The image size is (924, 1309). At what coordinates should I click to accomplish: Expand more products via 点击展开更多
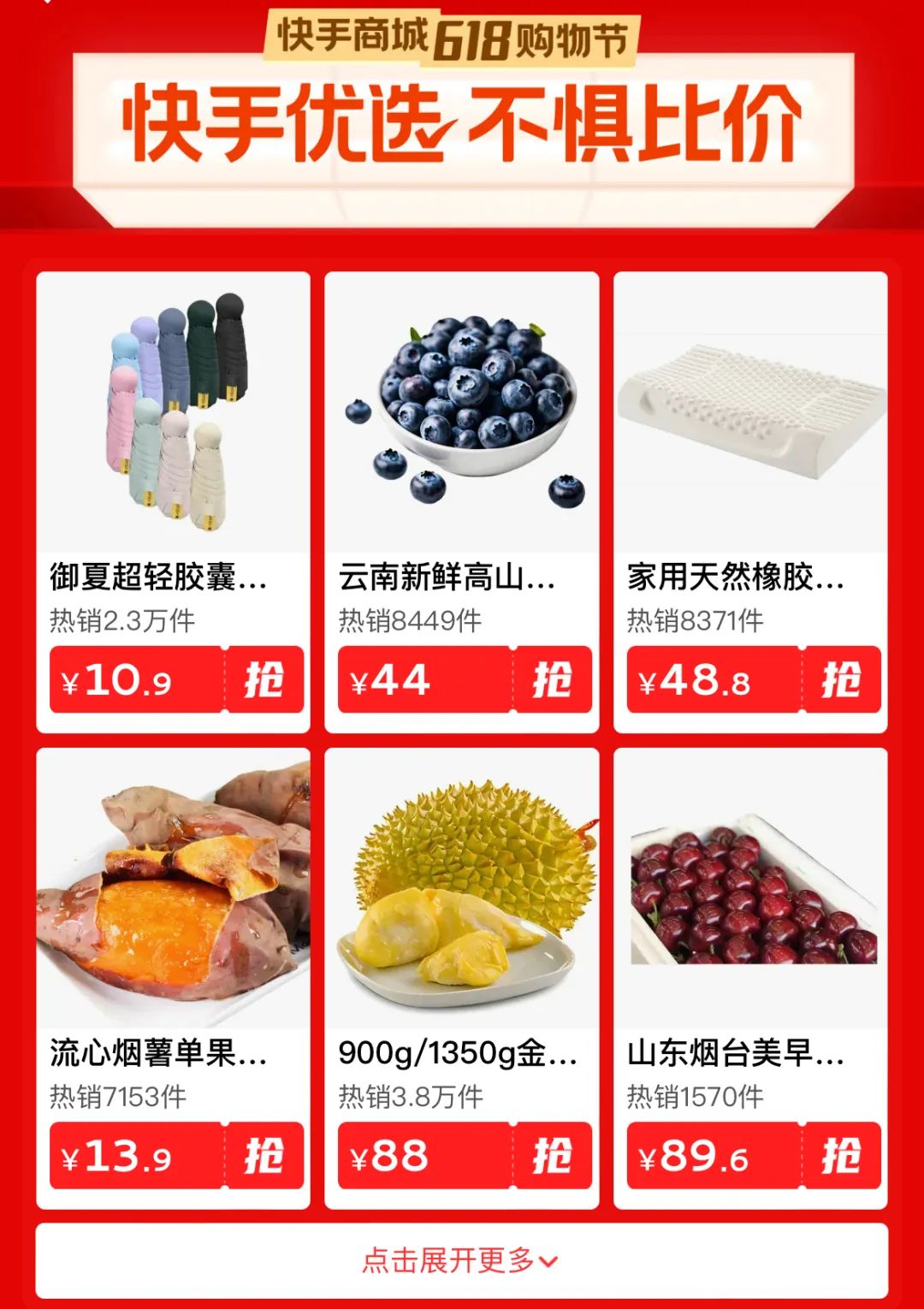coord(461,1260)
